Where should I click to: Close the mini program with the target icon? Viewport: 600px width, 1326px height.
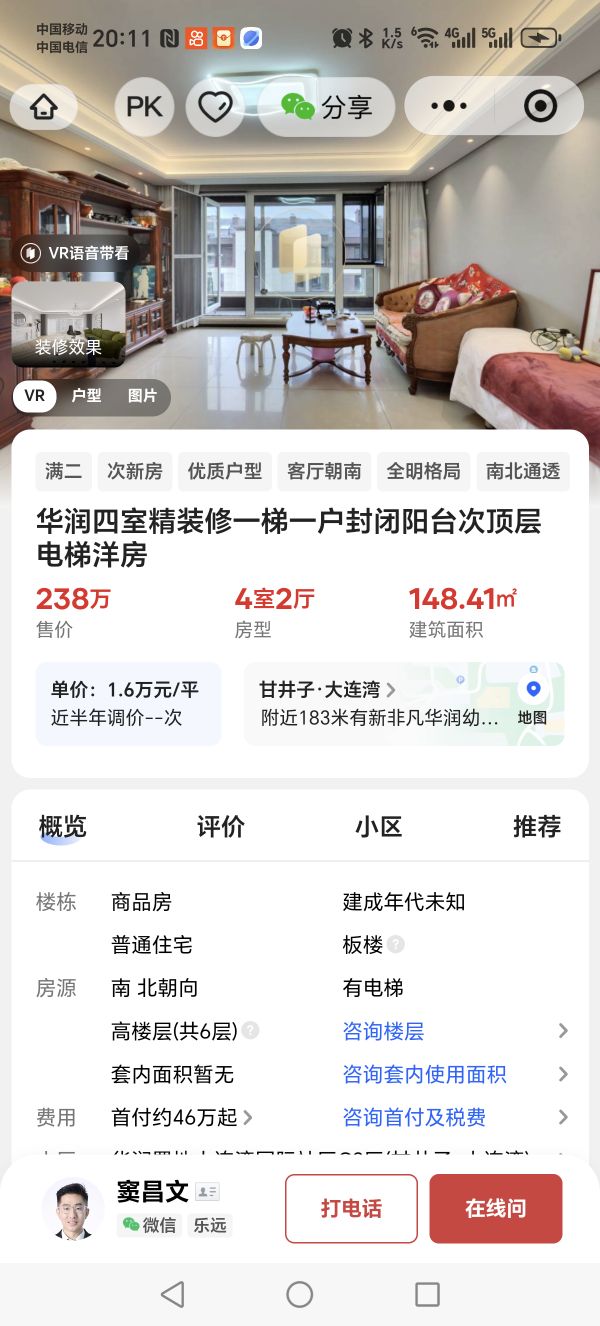[540, 107]
